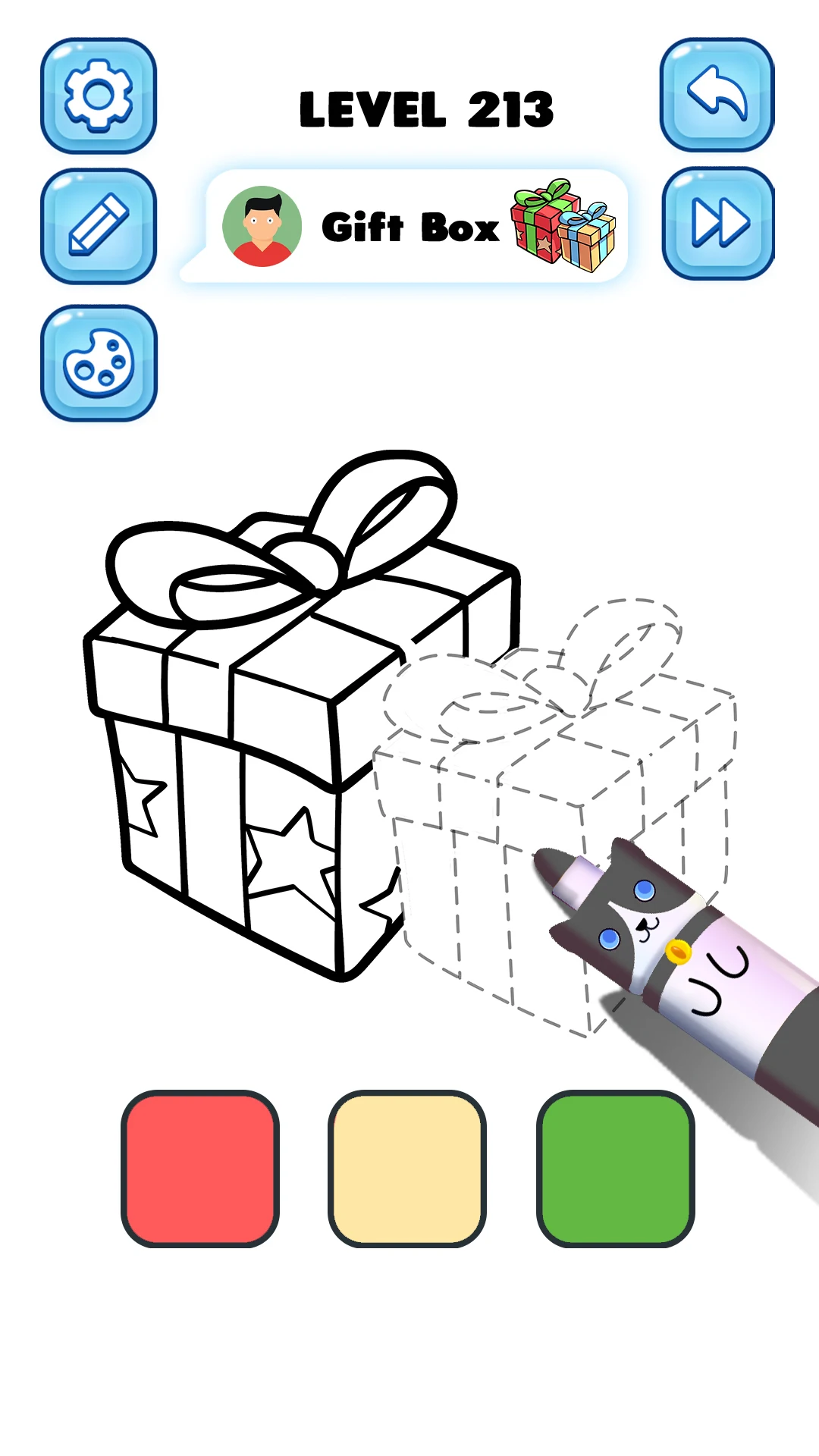The image size is (819, 1456).
Task: Select the green color swatch
Action: pos(616,1169)
